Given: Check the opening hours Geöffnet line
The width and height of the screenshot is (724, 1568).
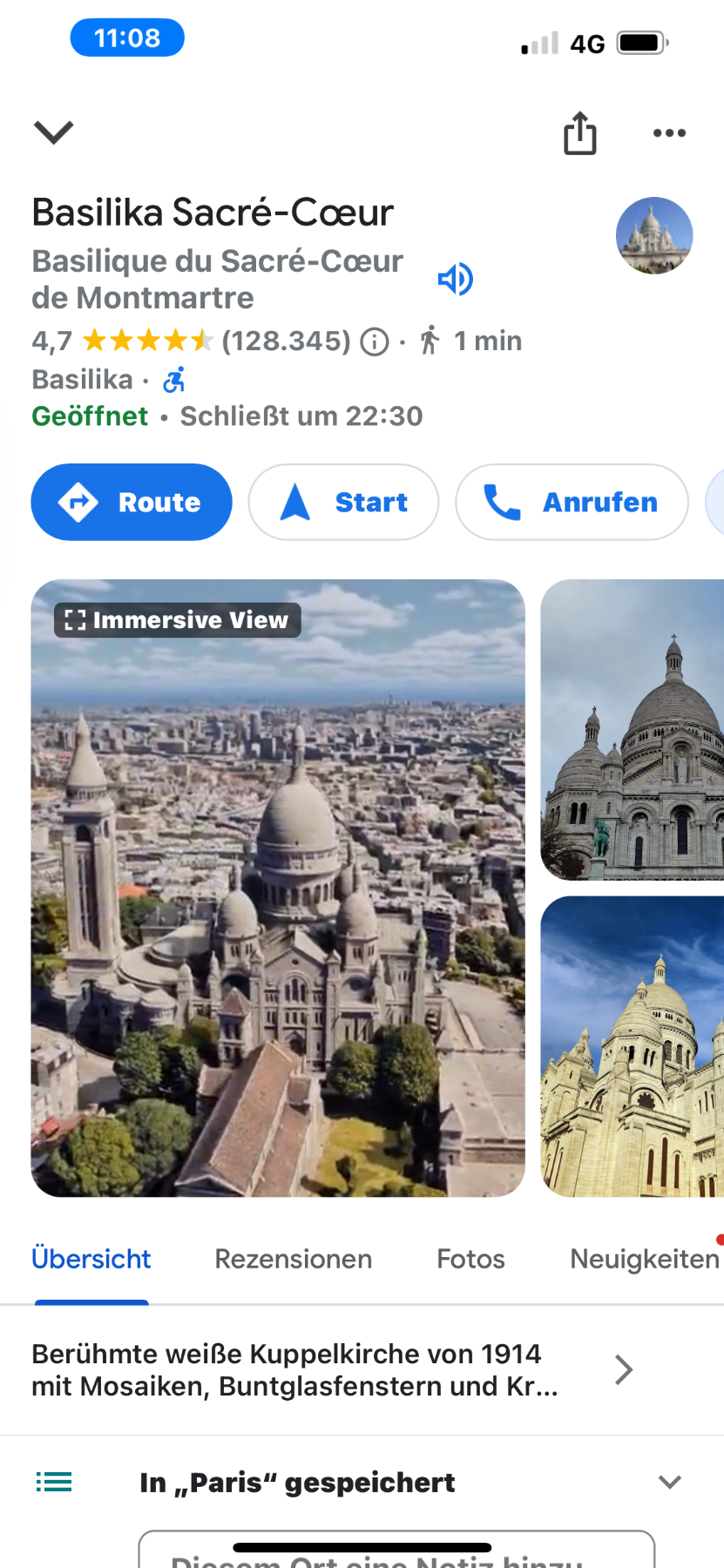Looking at the screenshot, I should click(227, 416).
